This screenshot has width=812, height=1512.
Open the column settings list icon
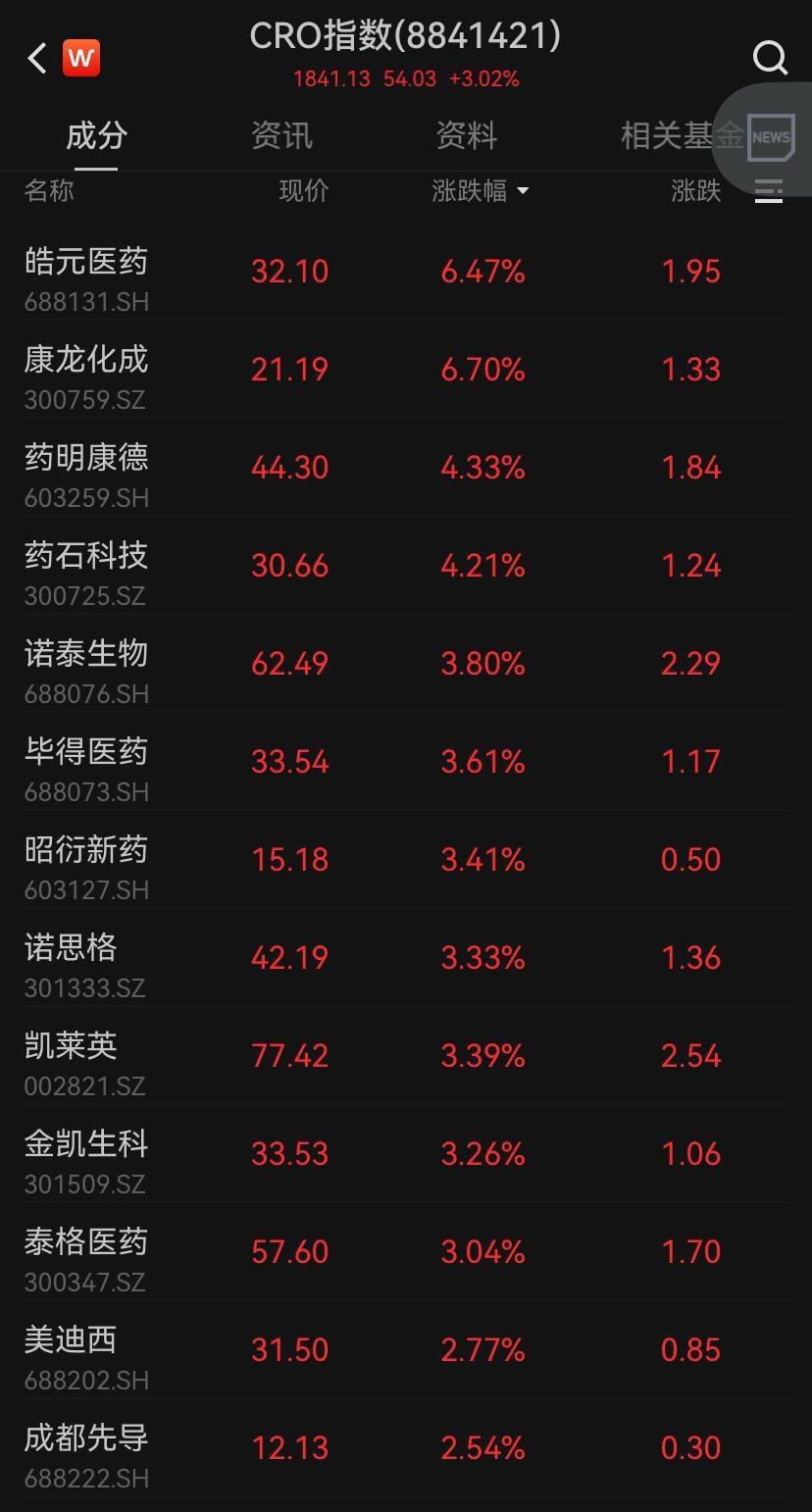click(769, 190)
